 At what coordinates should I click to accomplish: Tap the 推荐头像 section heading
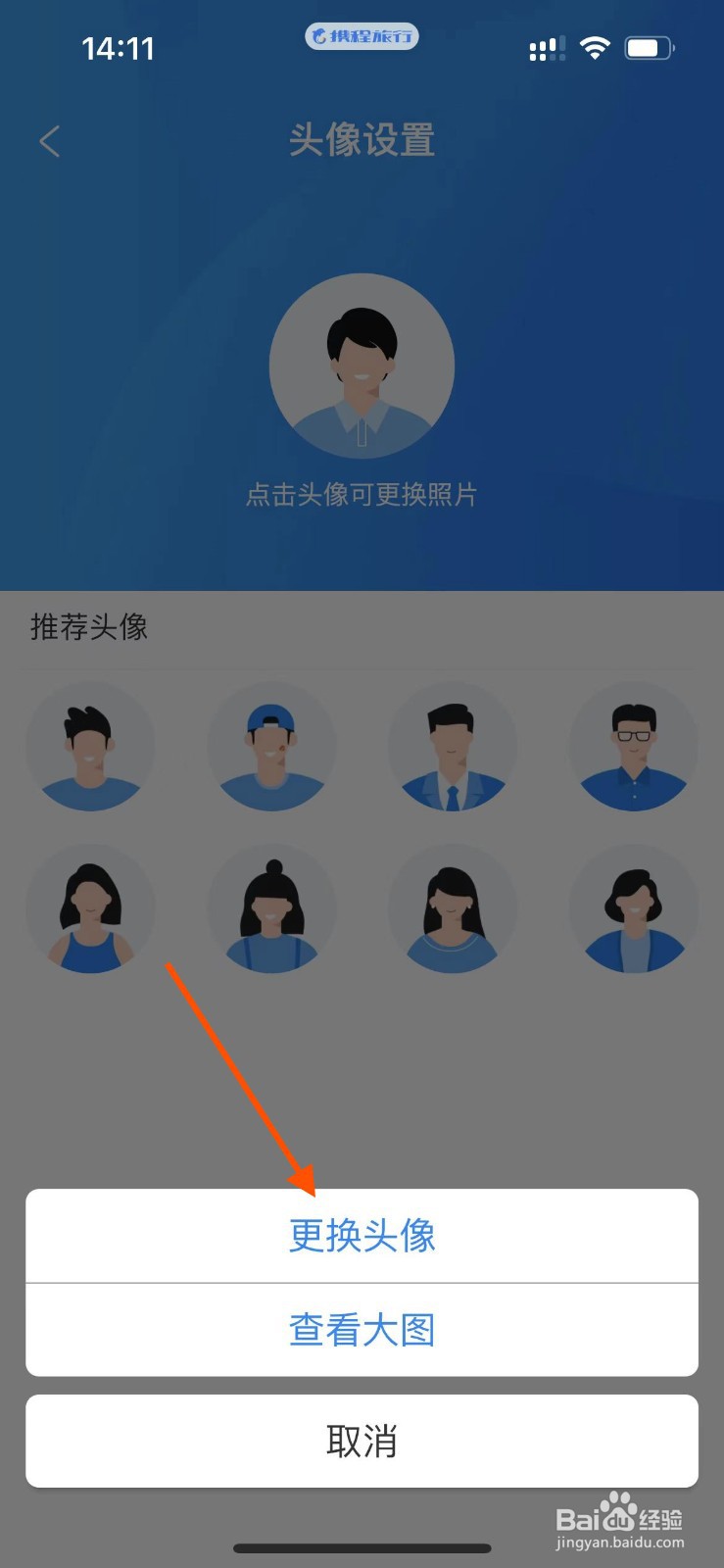89,626
